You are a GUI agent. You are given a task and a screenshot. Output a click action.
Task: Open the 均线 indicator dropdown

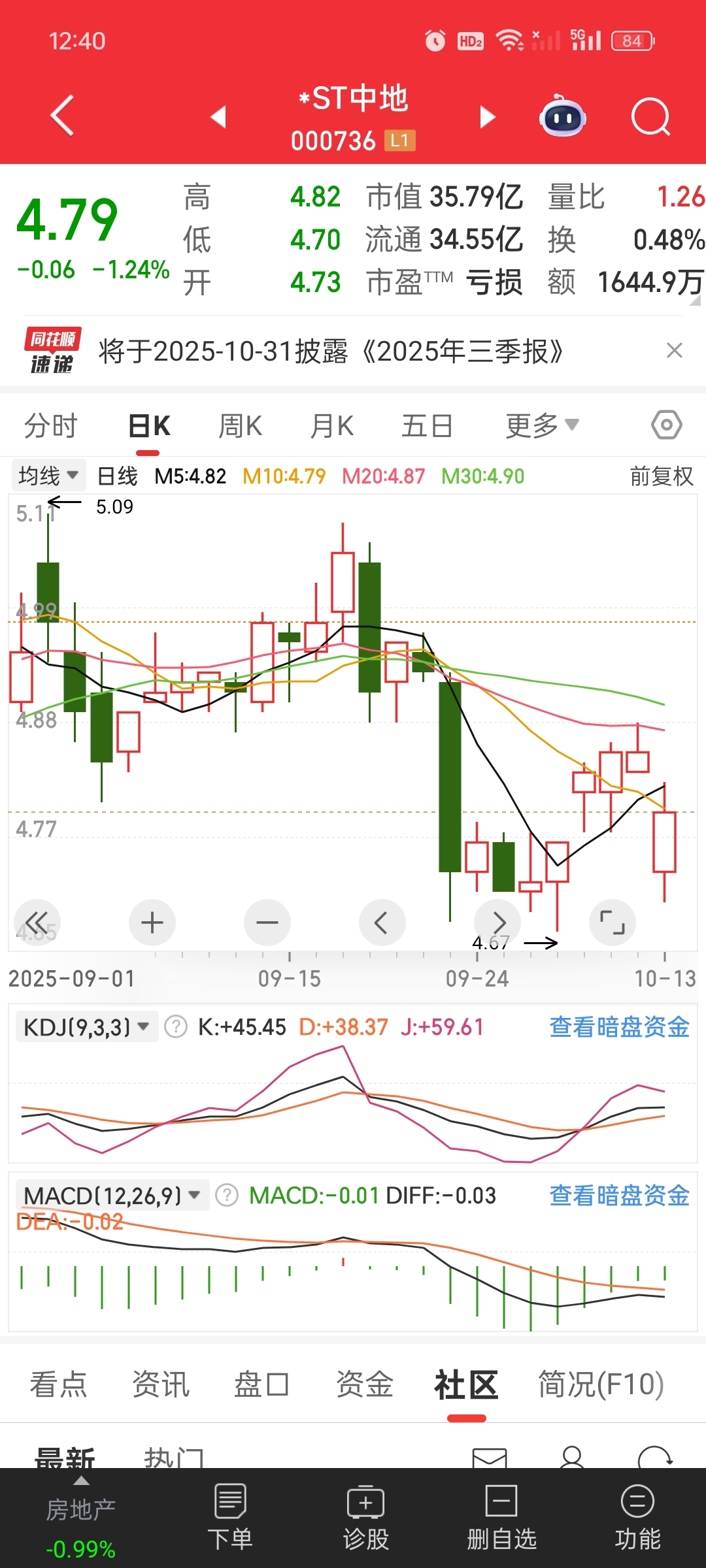(48, 476)
